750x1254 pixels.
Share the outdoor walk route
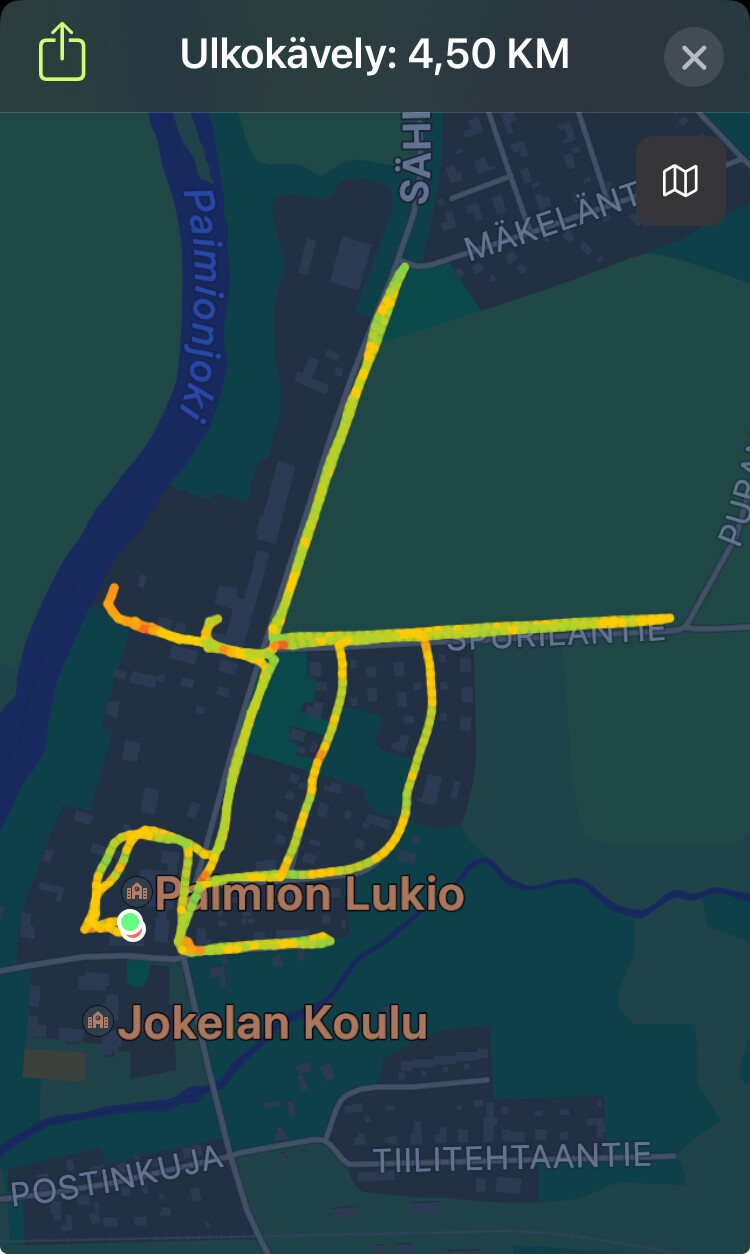(x=62, y=54)
